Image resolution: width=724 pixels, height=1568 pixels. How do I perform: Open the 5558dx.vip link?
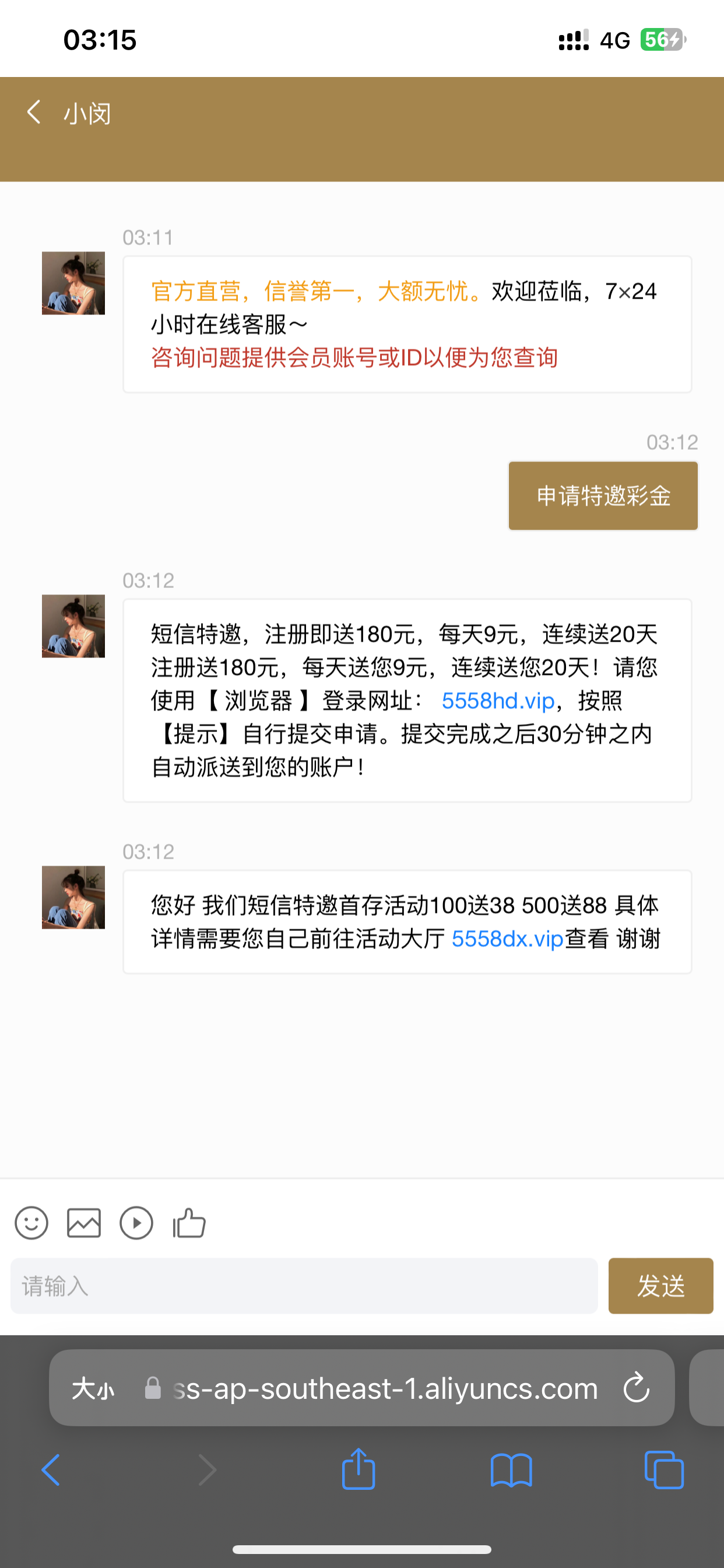coord(507,939)
